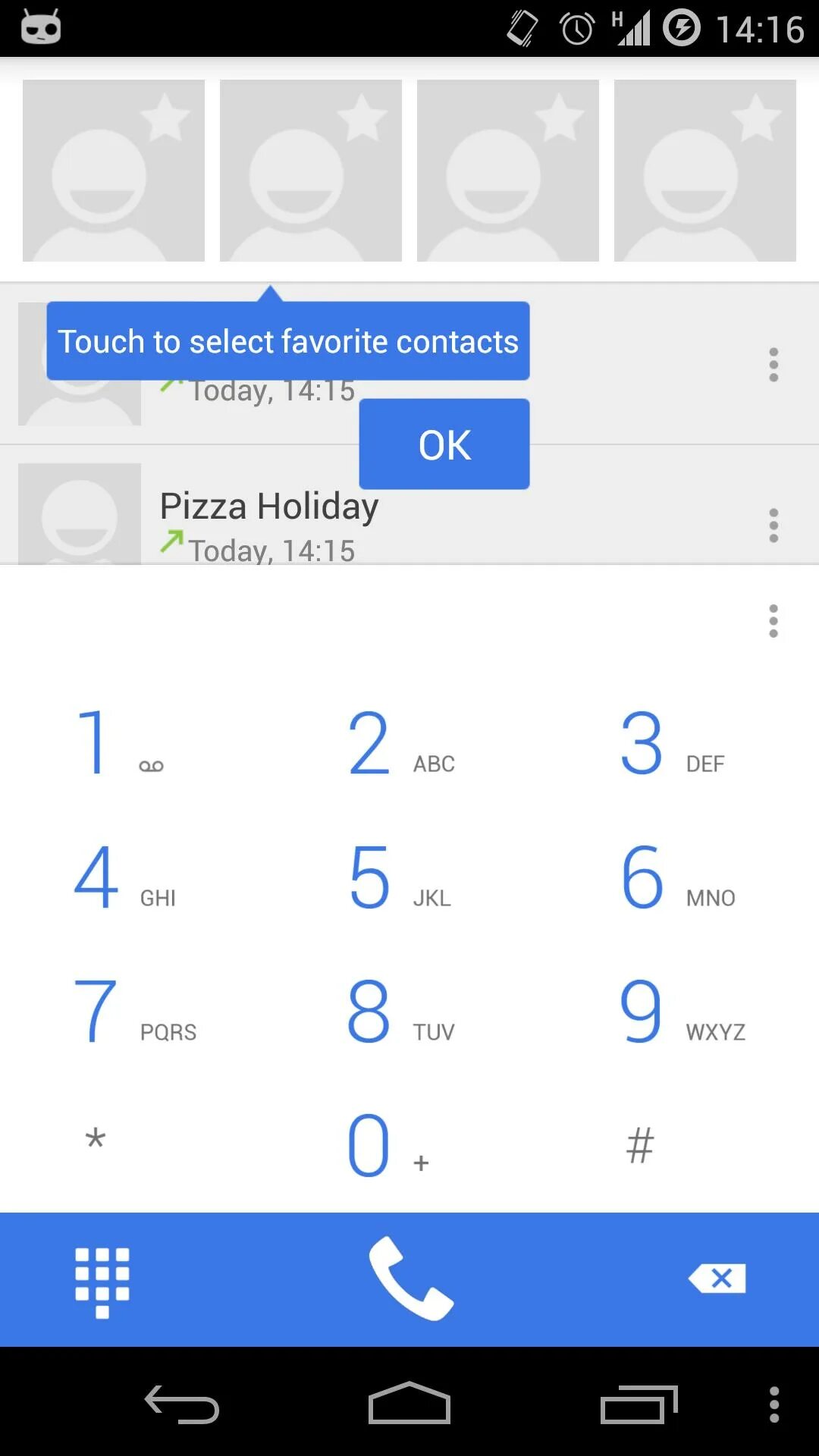Open overflow menu for Pizza Holiday
Image resolution: width=819 pixels, height=1456 pixels.
pos(773,525)
